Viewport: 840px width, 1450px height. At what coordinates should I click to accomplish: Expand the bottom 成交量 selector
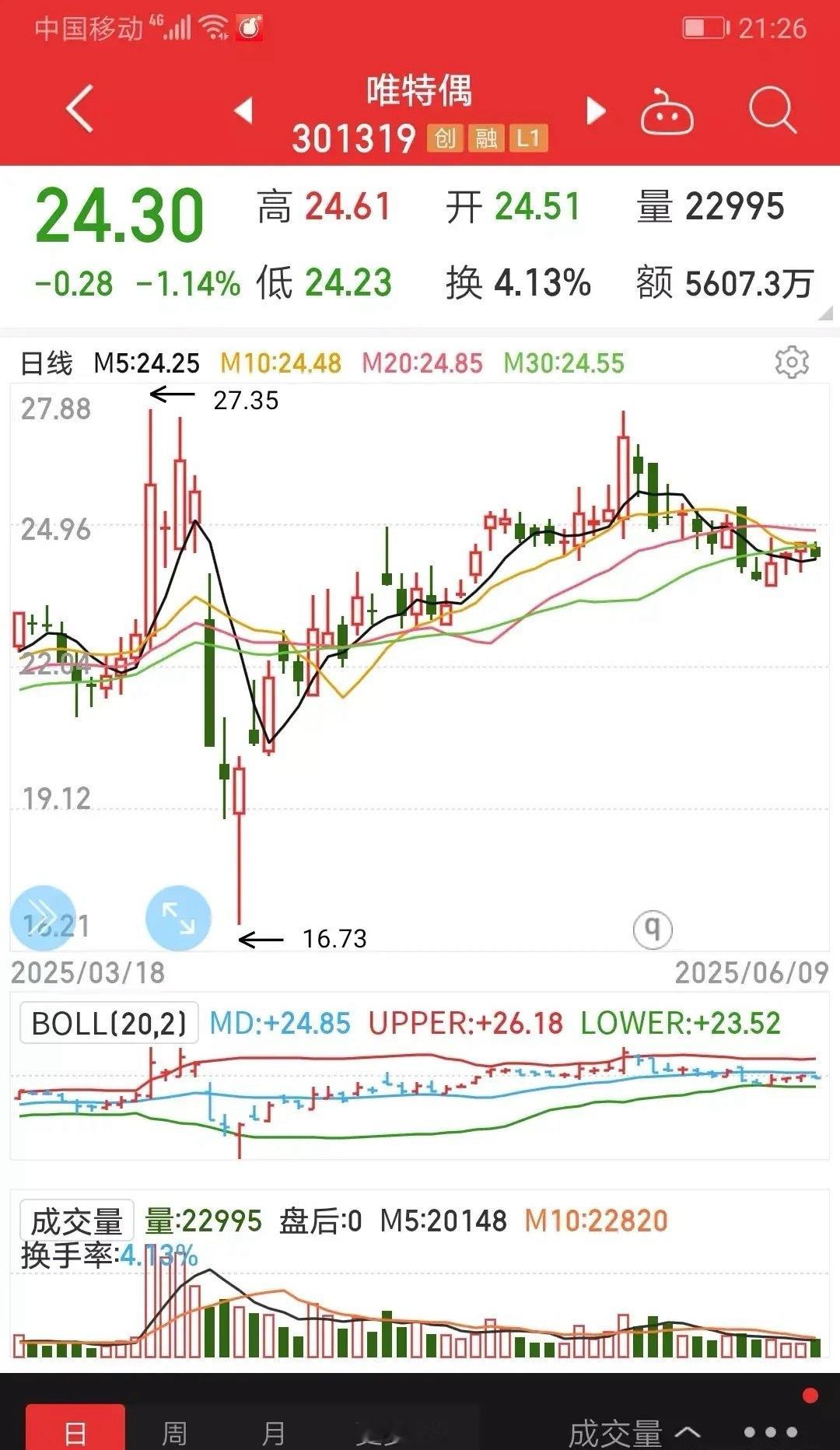click(634, 1433)
